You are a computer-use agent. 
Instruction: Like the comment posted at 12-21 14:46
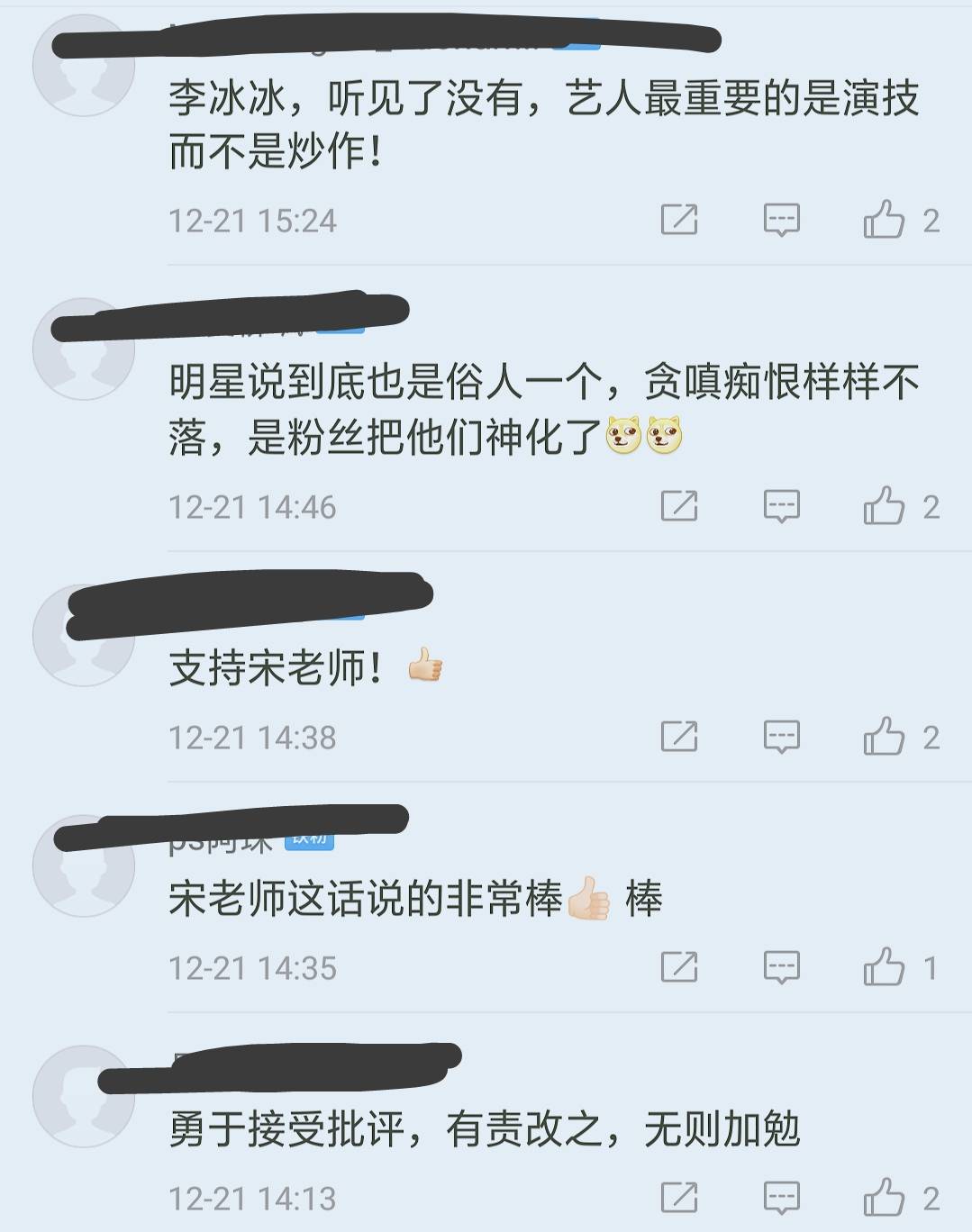(x=884, y=506)
